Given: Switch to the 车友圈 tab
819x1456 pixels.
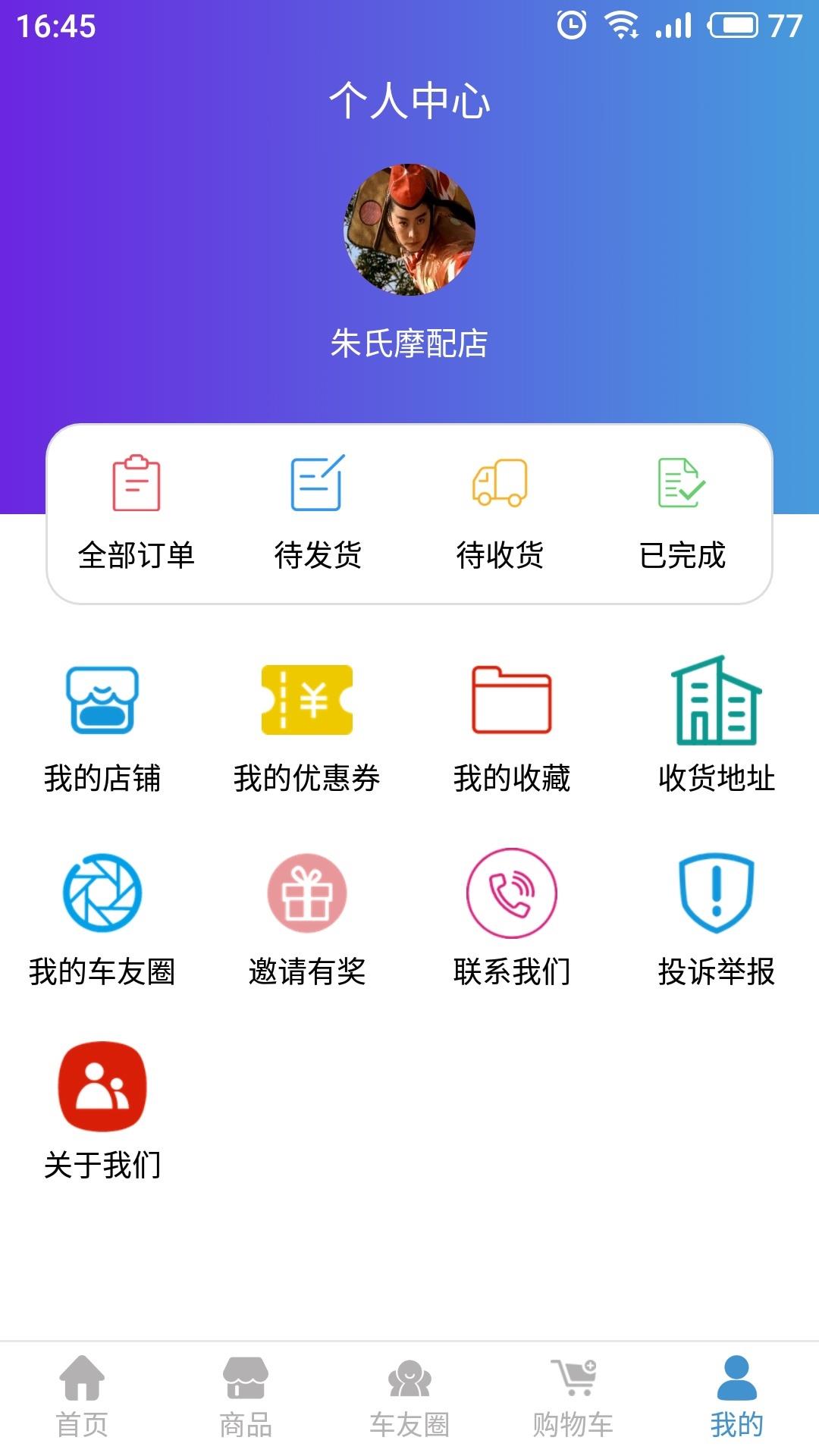Looking at the screenshot, I should click(x=409, y=1397).
